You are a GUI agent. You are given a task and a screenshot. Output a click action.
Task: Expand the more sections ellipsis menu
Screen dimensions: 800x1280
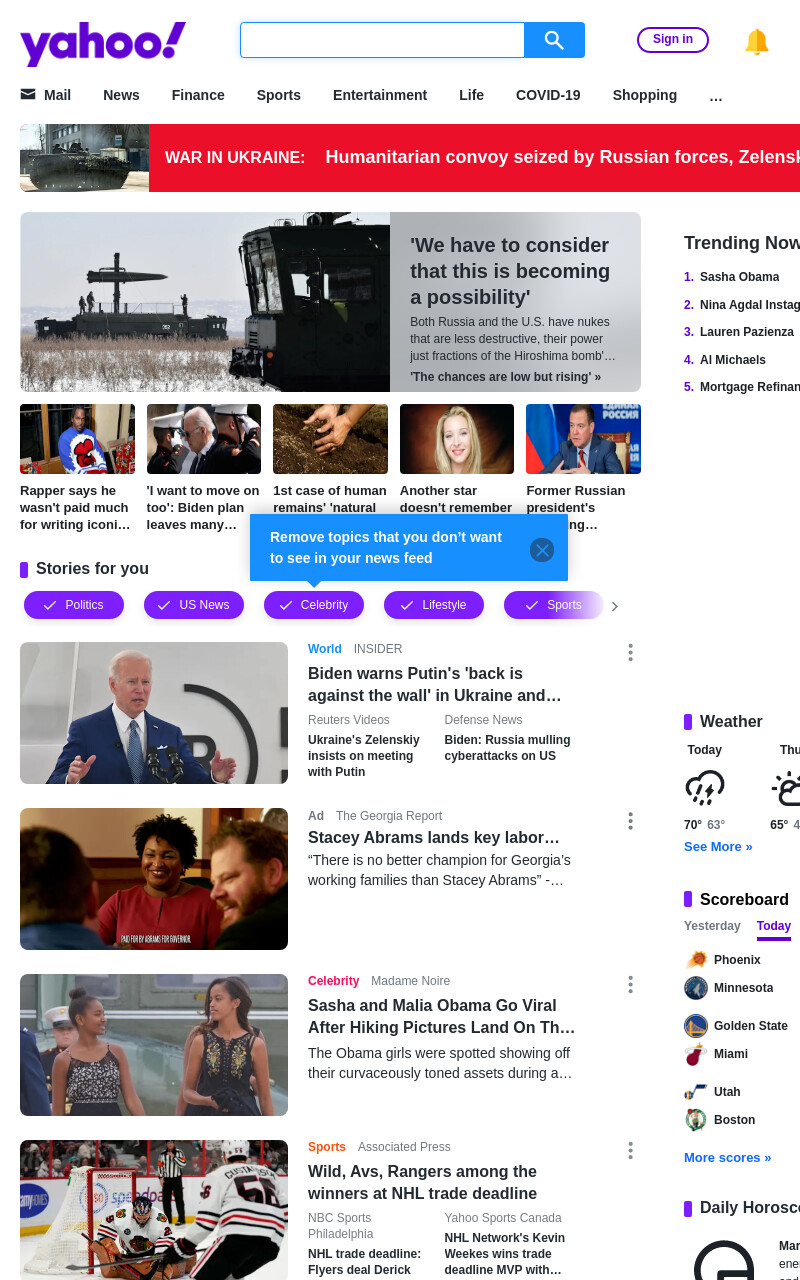(x=716, y=96)
